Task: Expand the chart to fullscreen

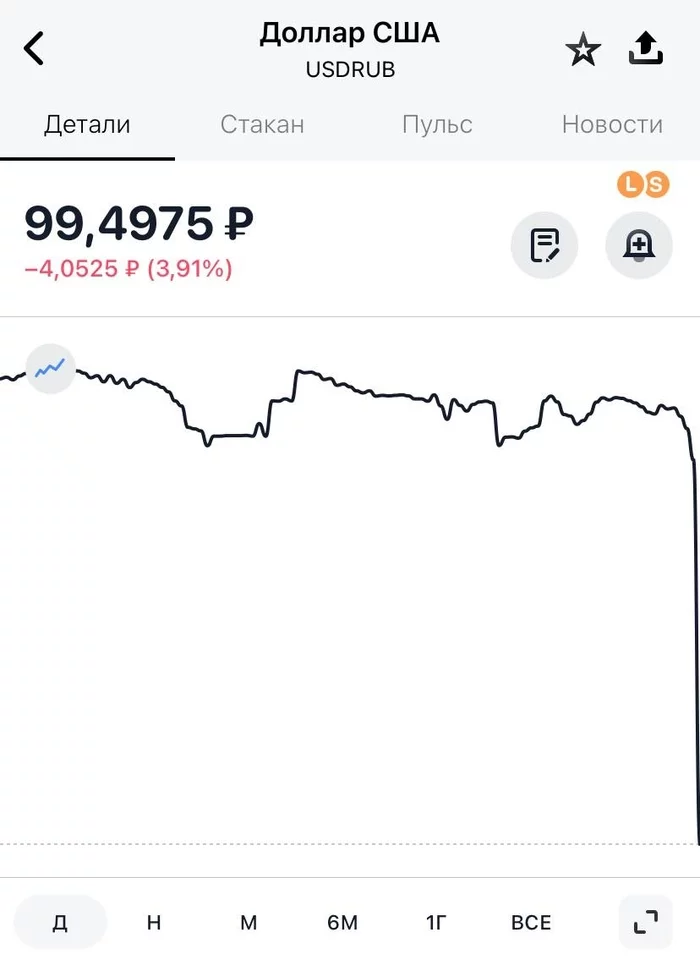Action: [645, 922]
